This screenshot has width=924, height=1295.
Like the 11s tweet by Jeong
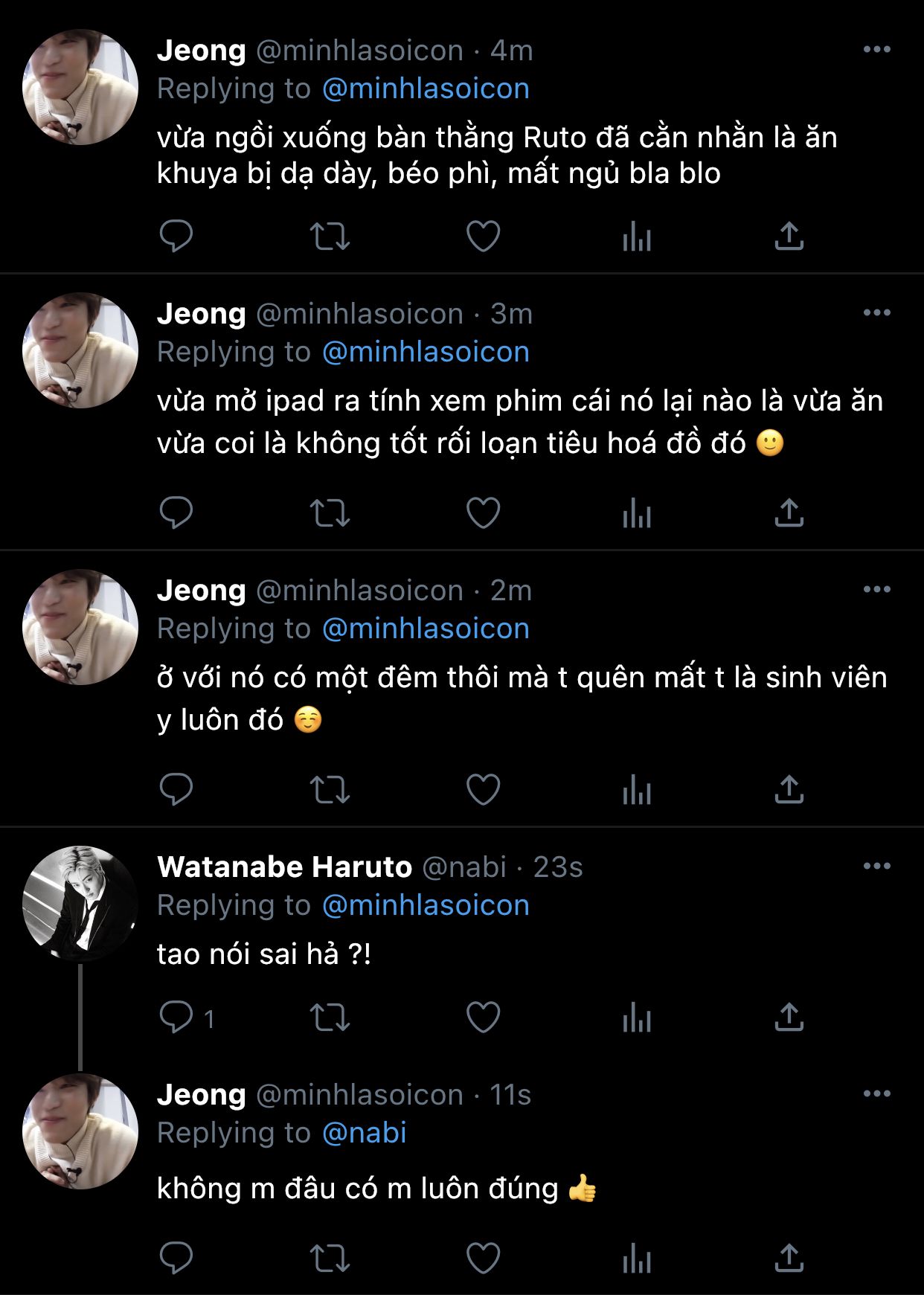click(483, 1259)
